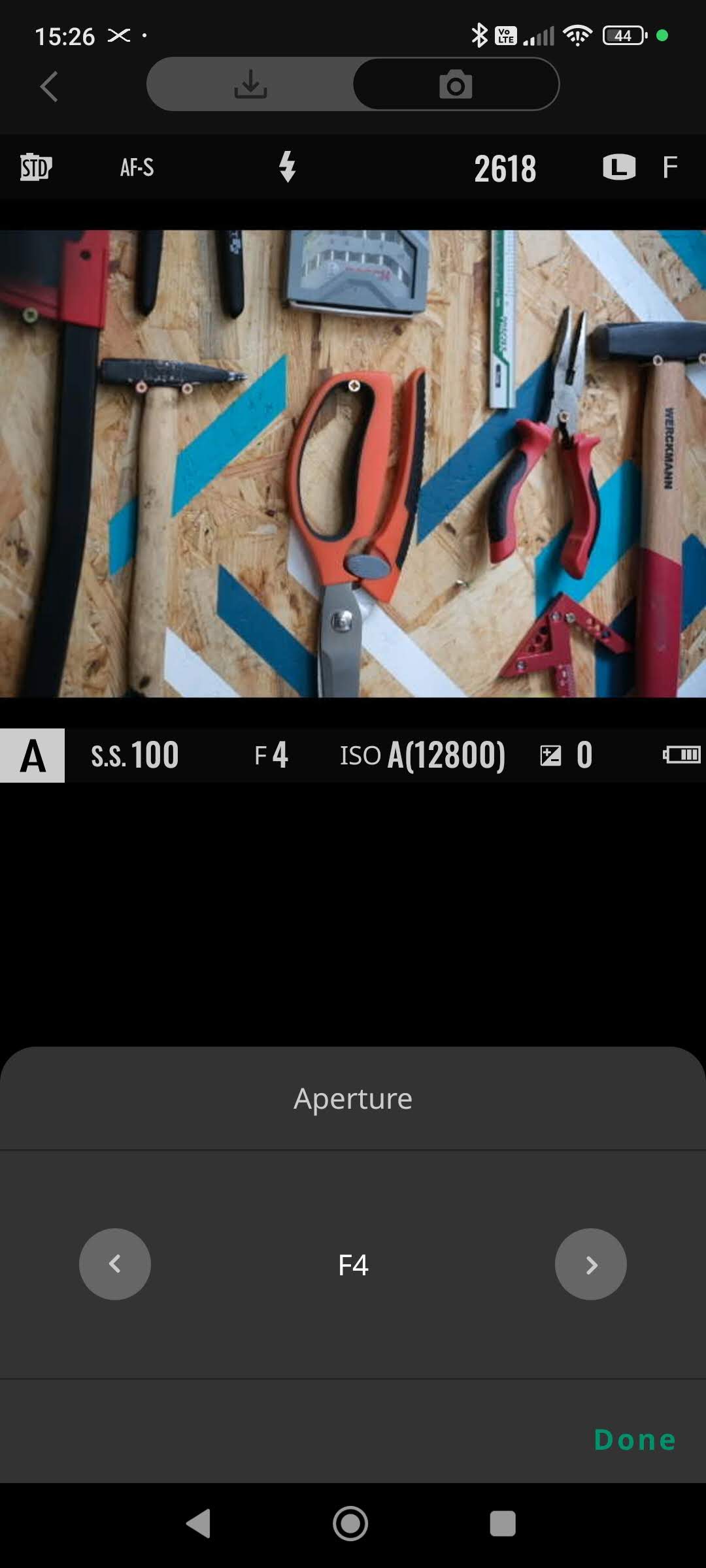
Task: Switch to the download tab
Action: 250,84
